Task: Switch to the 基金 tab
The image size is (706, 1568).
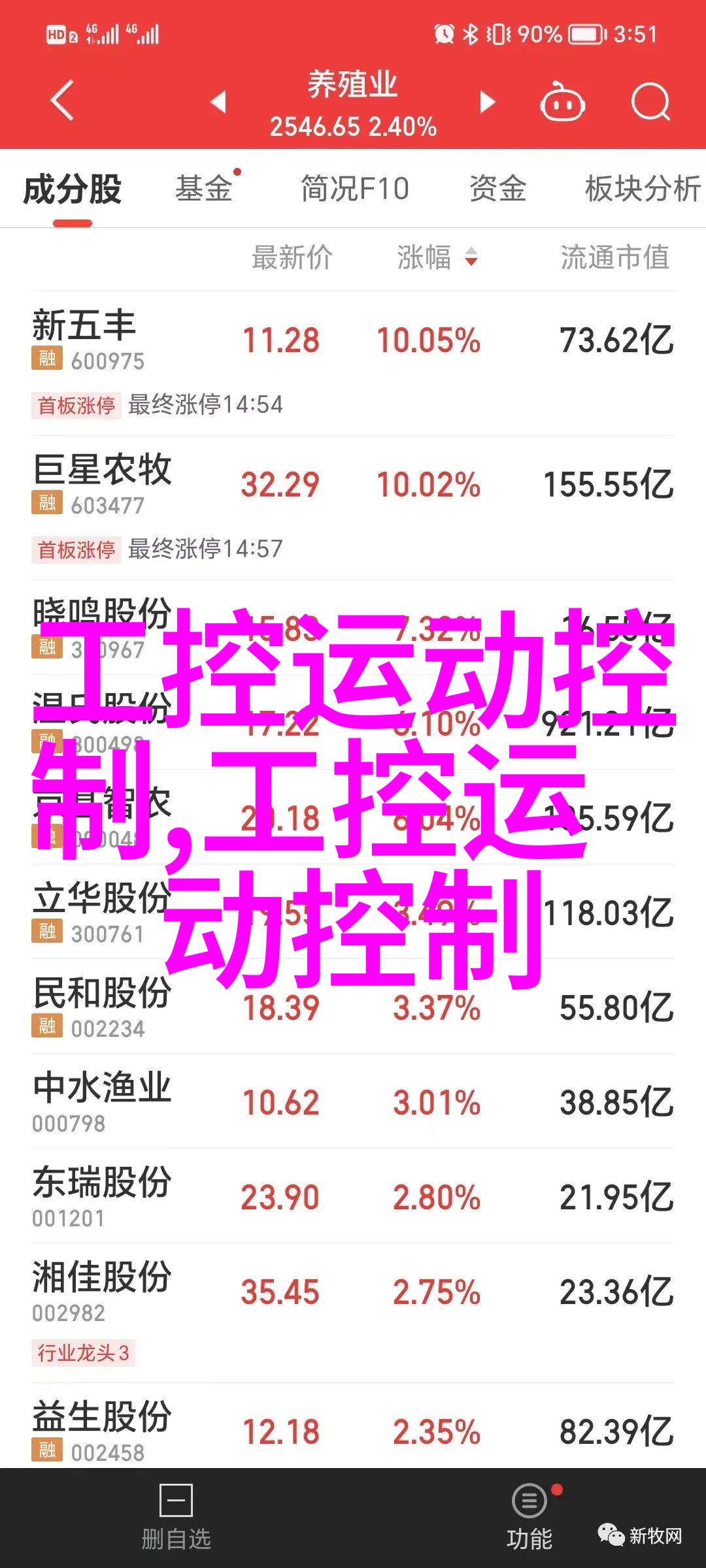Action: [x=204, y=189]
